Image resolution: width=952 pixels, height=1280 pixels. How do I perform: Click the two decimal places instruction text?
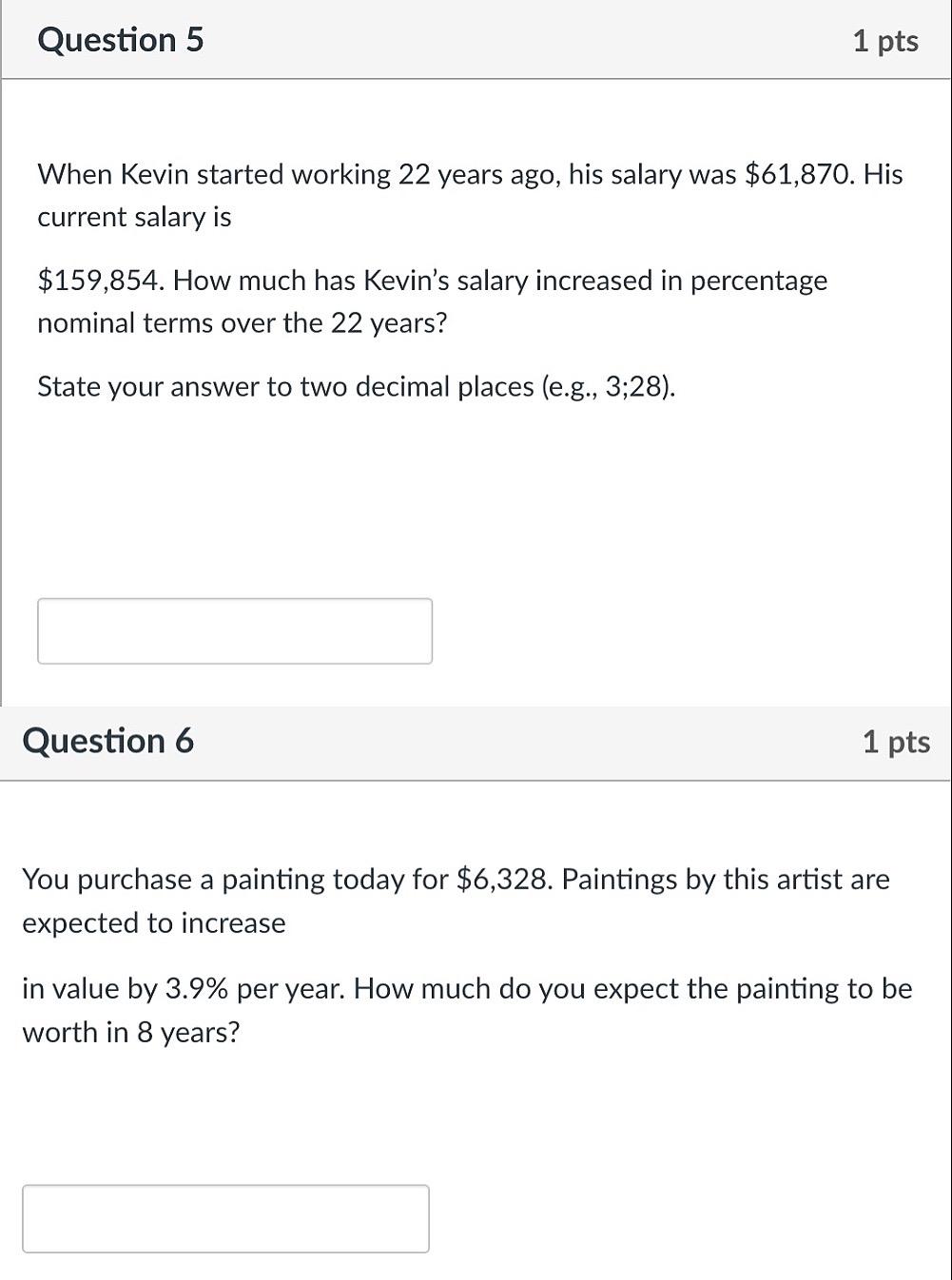(357, 387)
